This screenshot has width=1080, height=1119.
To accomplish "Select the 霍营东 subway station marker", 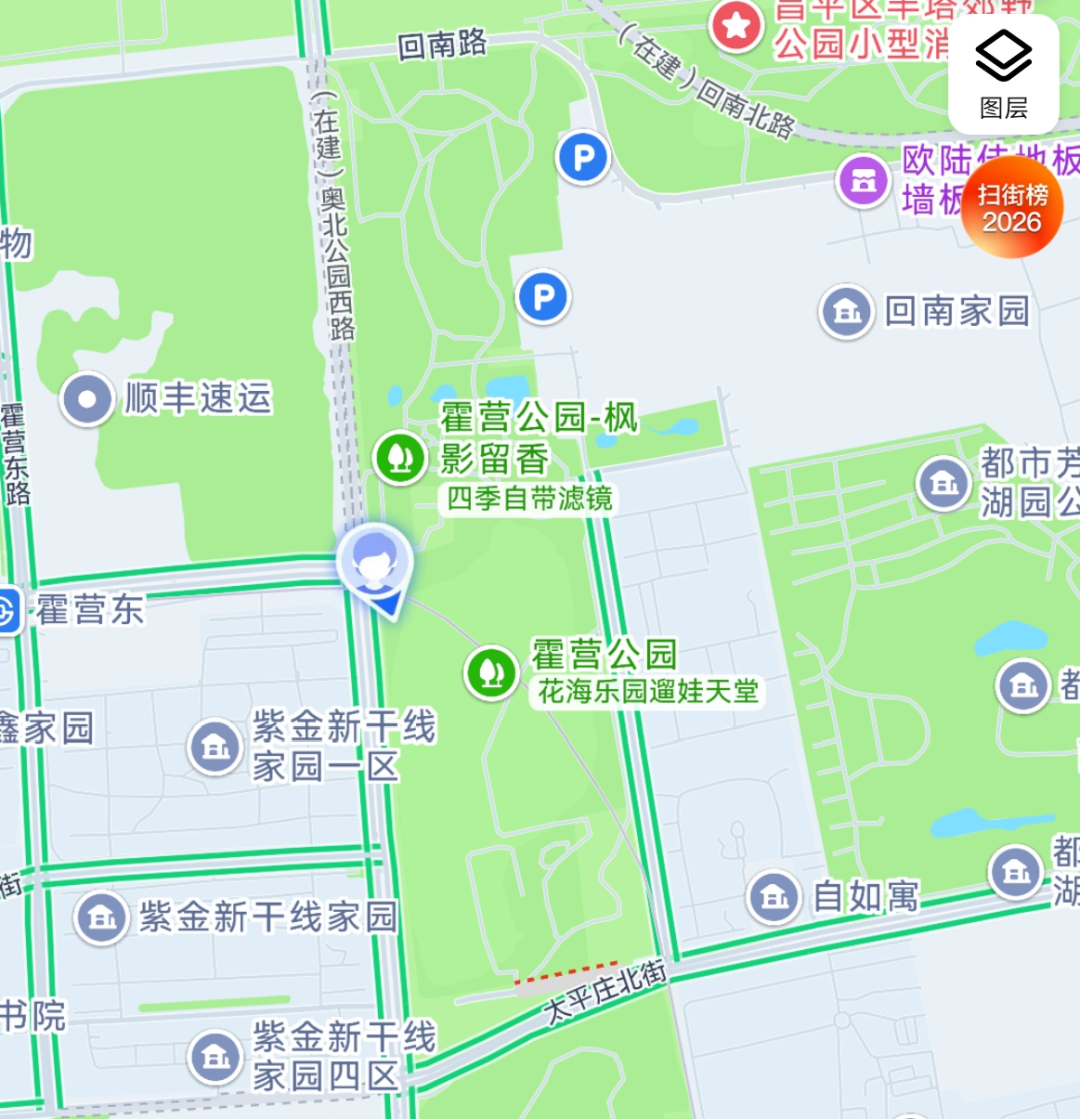I will pos(8,610).
